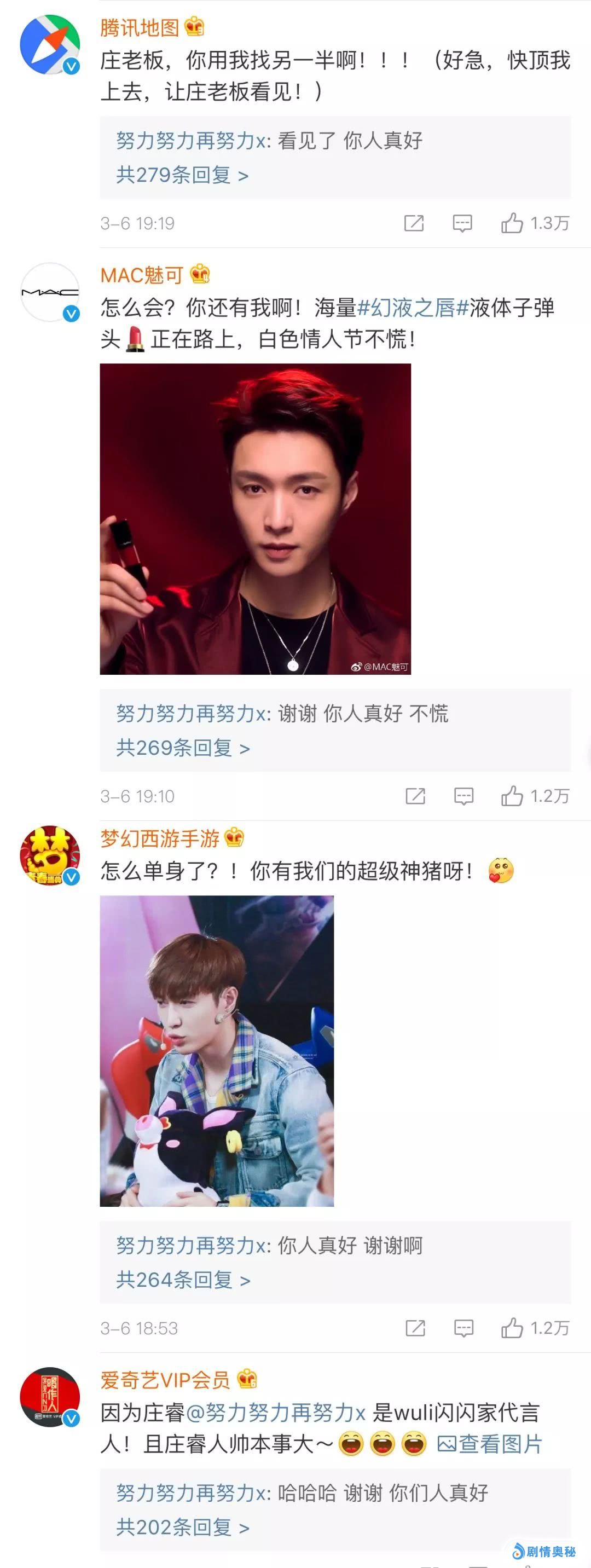Image resolution: width=591 pixels, height=1568 pixels.
Task: Tap 查看图片 in 爱奇艺VIP会员's comment
Action: (489, 1444)
